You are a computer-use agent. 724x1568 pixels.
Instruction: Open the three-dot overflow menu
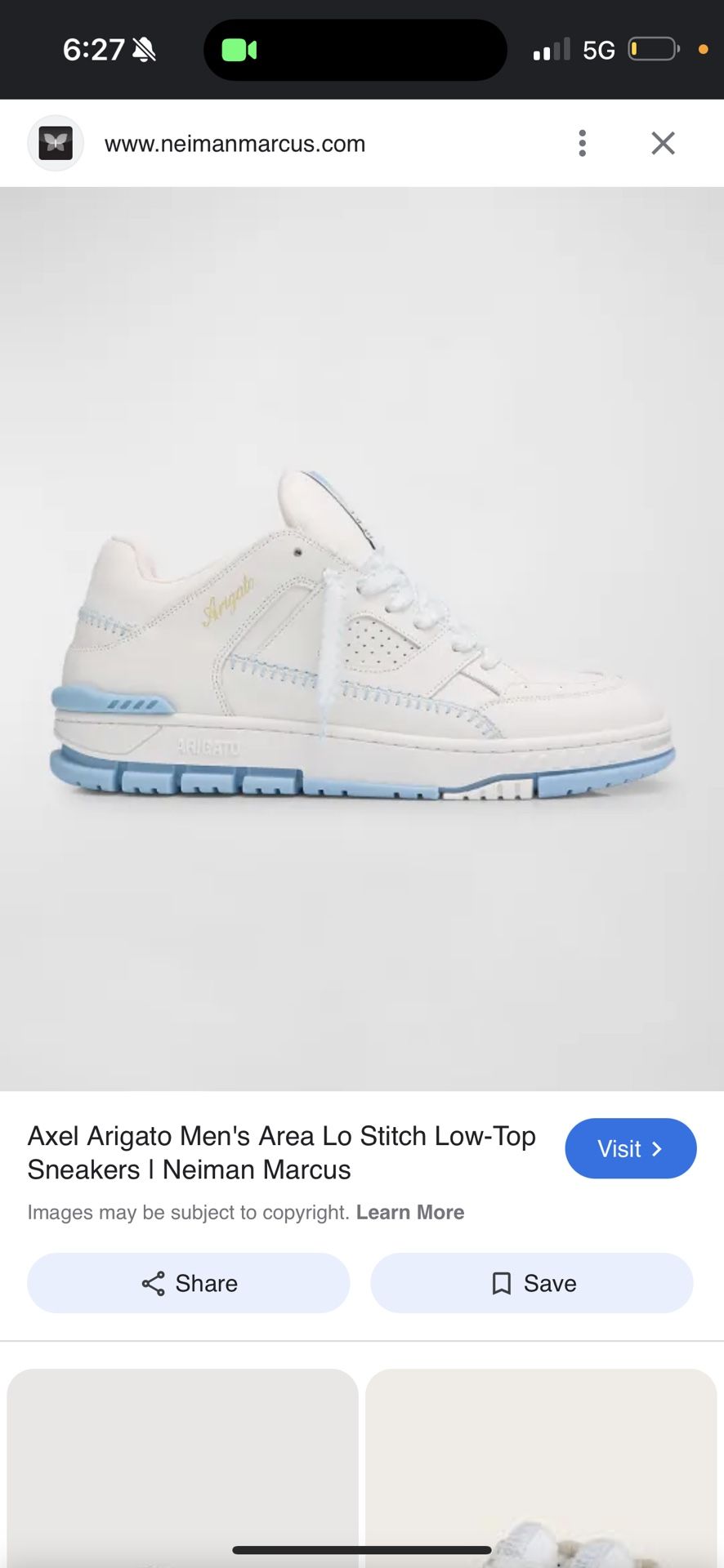coord(582,143)
